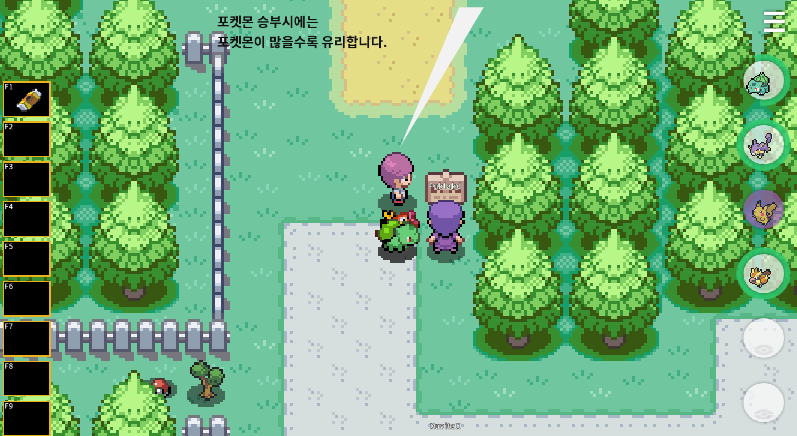Viewport: 797px width, 436px height.
Task: Tap the empty F4 hotkey slot
Action: coord(26,219)
